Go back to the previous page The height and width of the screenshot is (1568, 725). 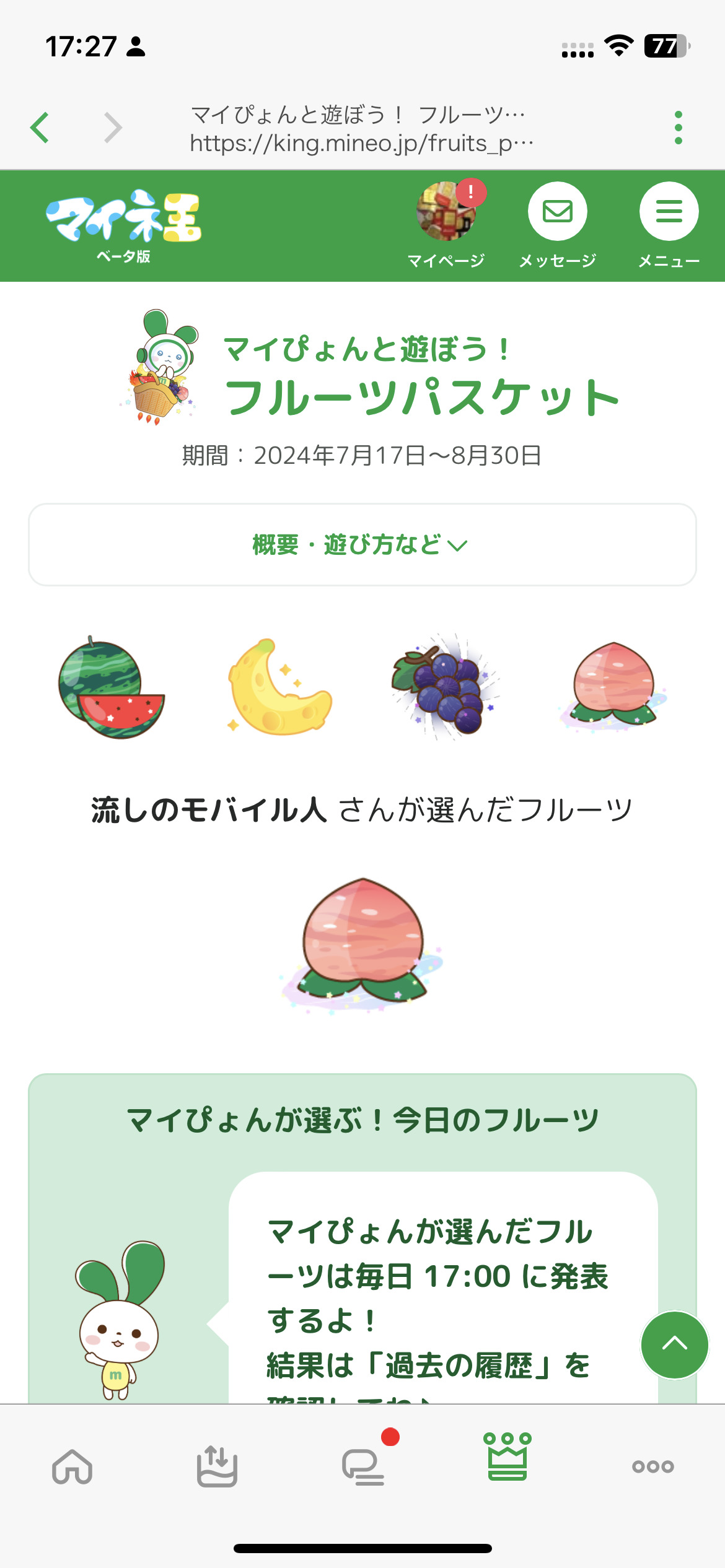40,128
